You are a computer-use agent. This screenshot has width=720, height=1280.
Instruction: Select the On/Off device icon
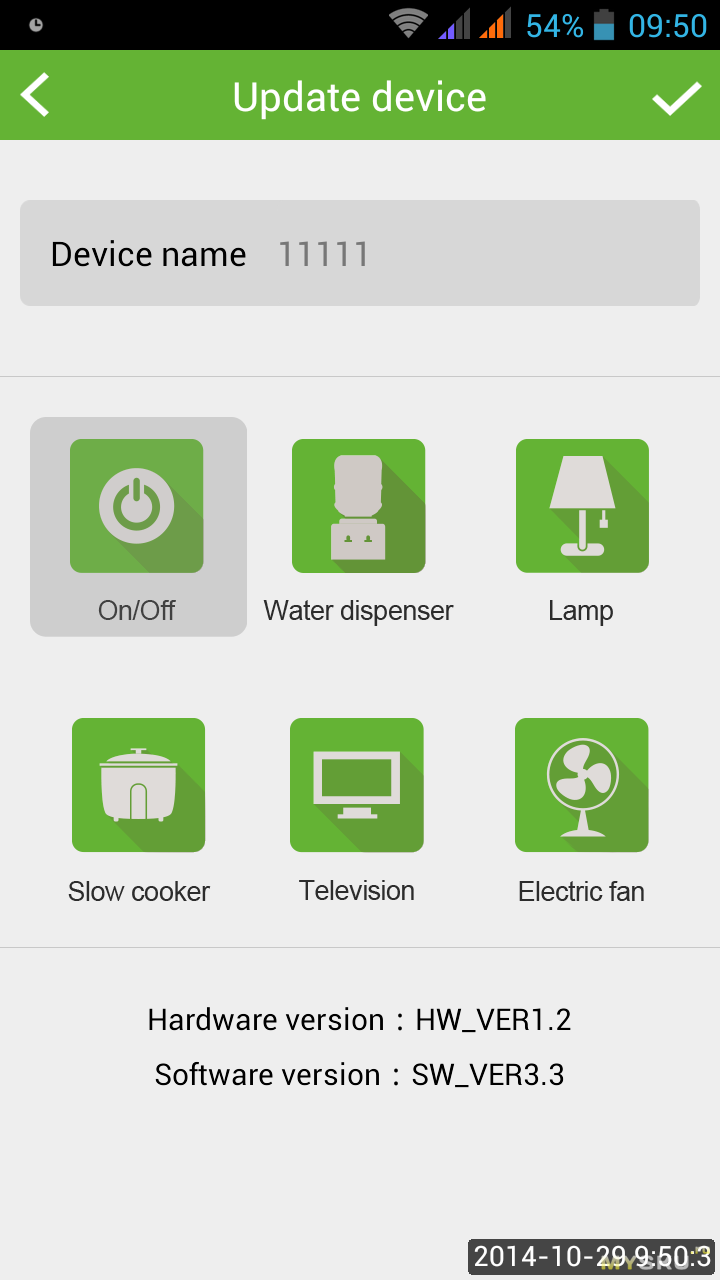coord(137,506)
